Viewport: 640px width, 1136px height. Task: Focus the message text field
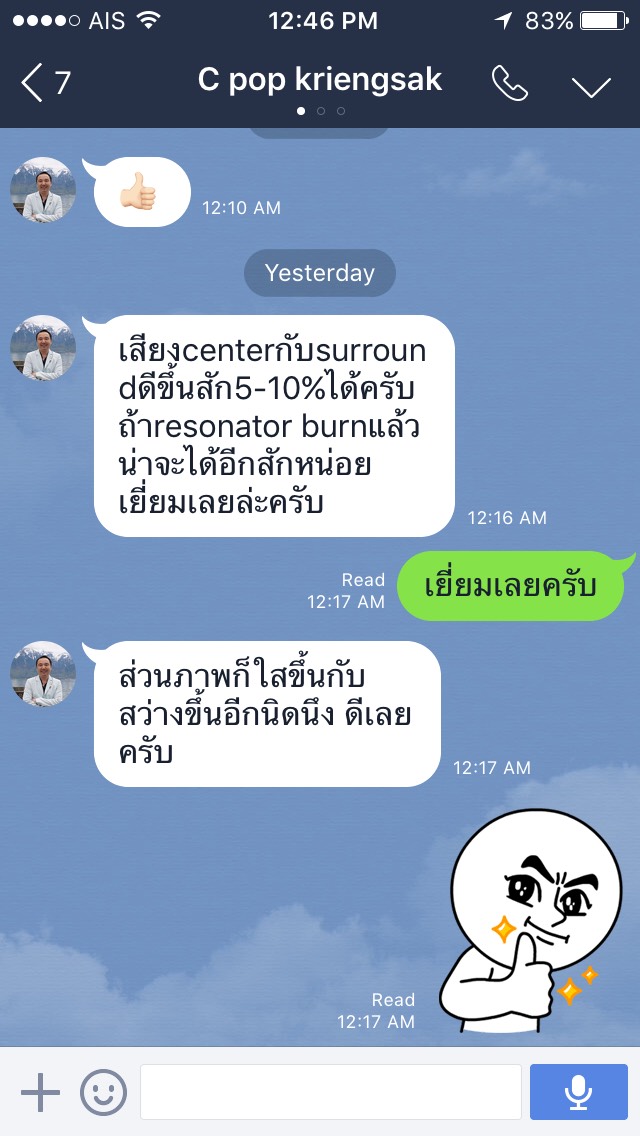pyautogui.click(x=330, y=1092)
